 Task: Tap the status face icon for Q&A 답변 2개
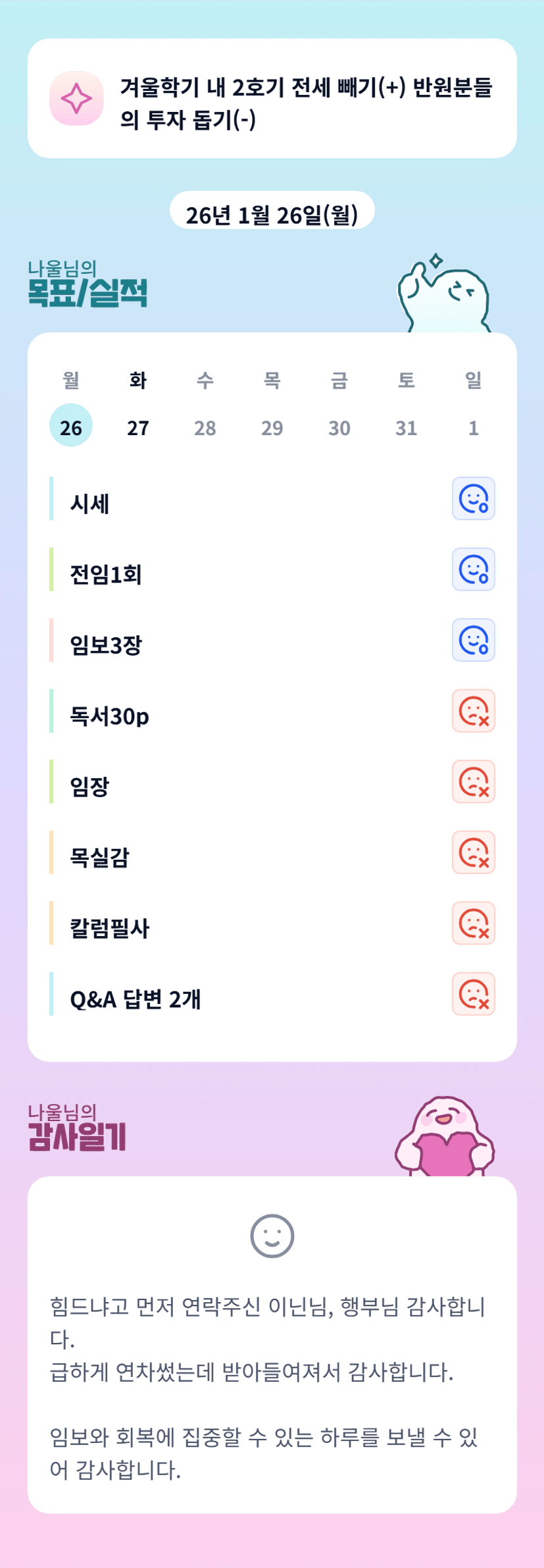coord(474,994)
